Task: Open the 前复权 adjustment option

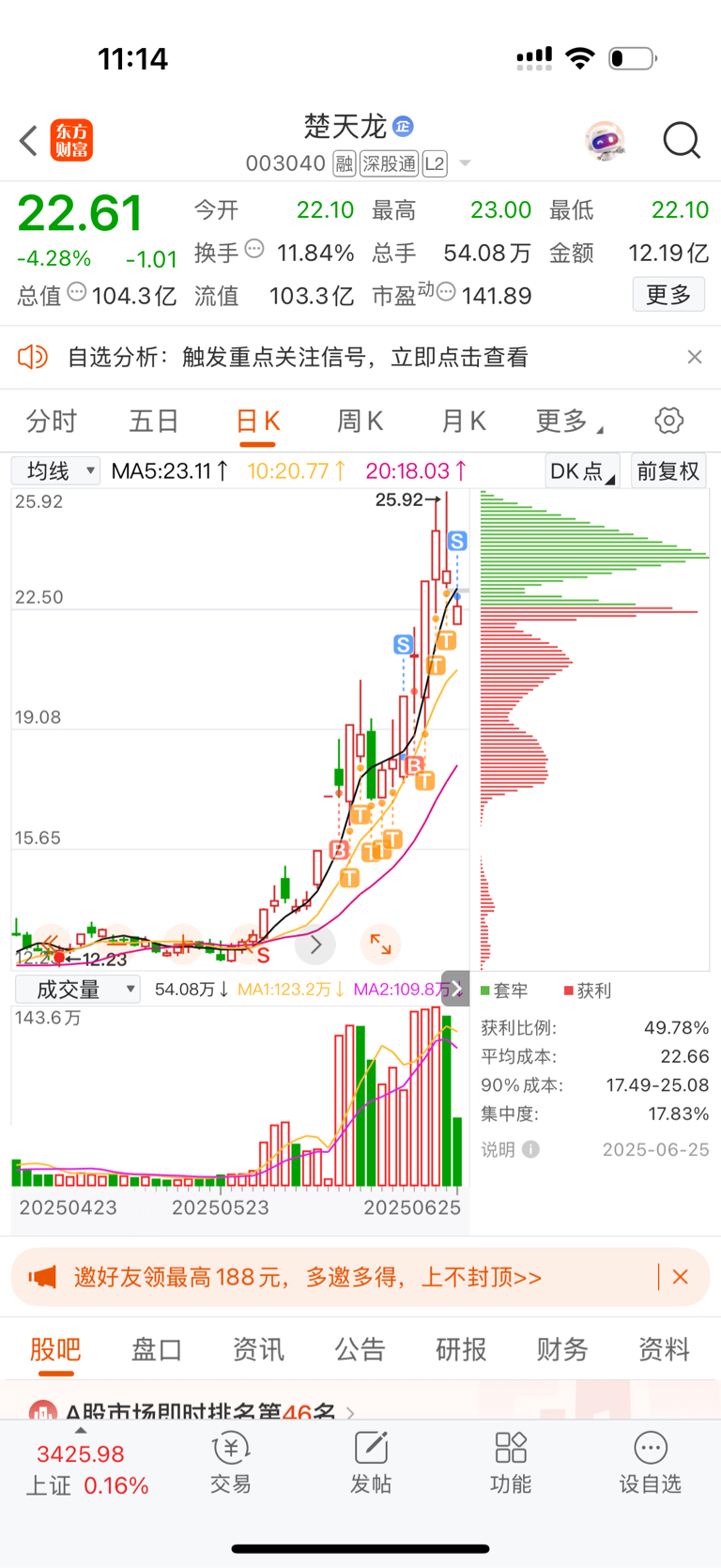Action: tap(668, 470)
